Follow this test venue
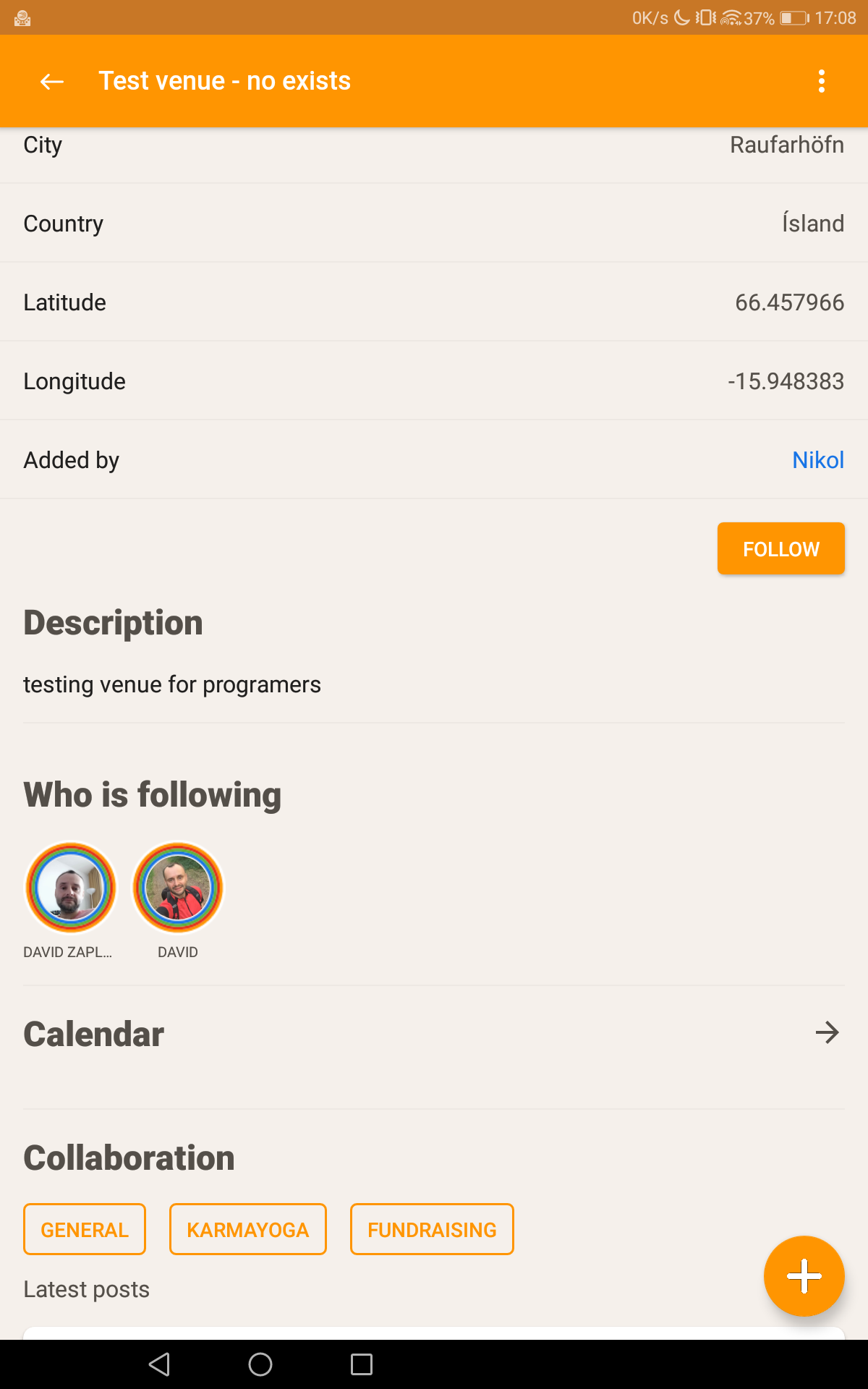The height and width of the screenshot is (1389, 868). 780,549
